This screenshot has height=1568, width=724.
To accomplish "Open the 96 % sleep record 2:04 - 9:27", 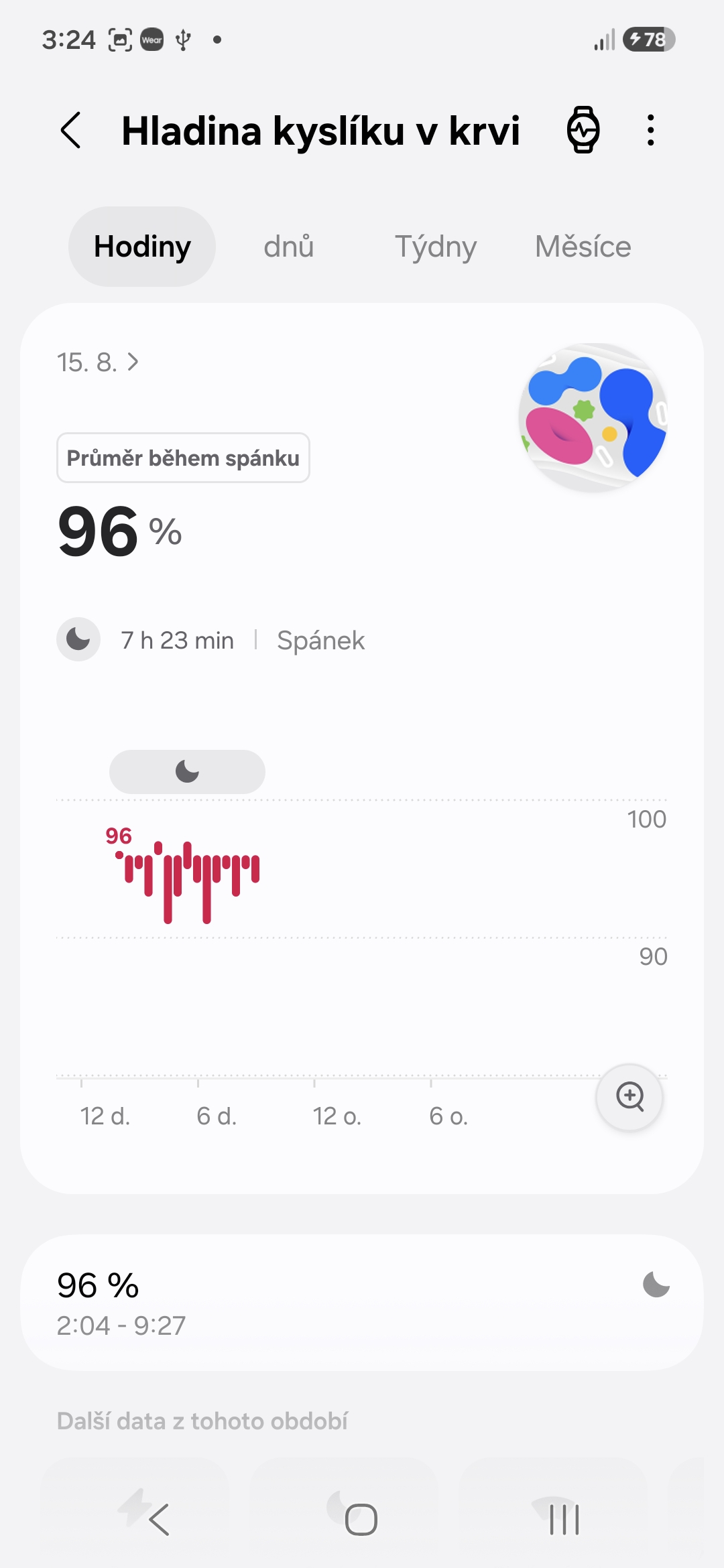I will point(362,1303).
